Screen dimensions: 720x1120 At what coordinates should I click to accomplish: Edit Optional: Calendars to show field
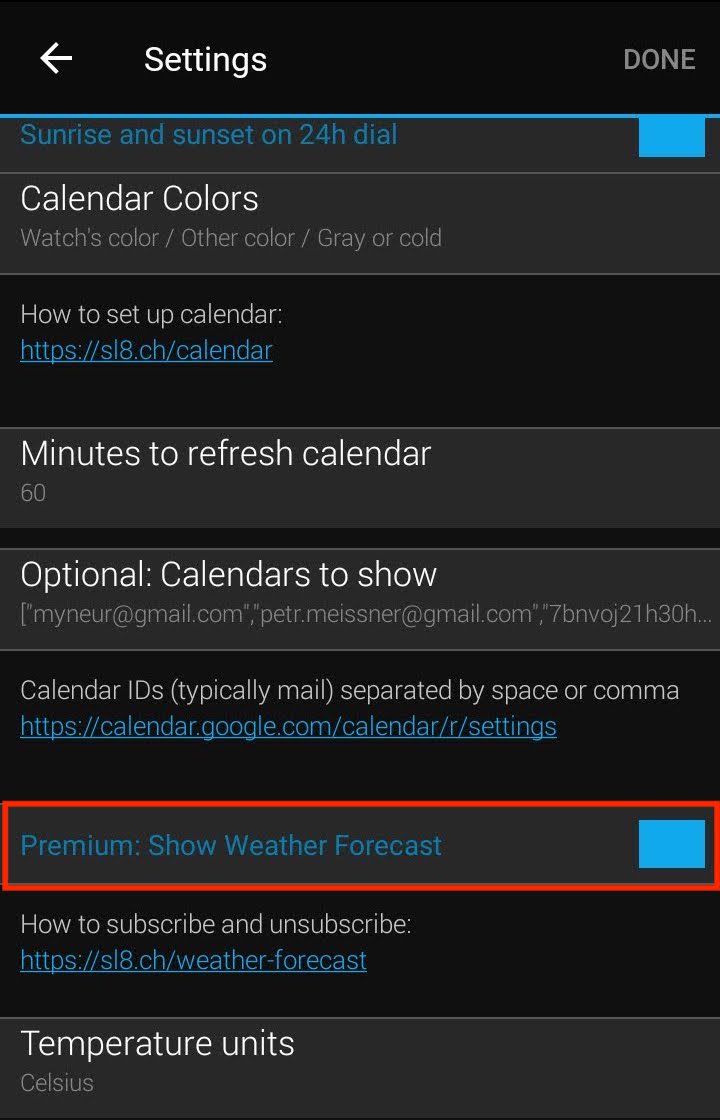pos(227,574)
